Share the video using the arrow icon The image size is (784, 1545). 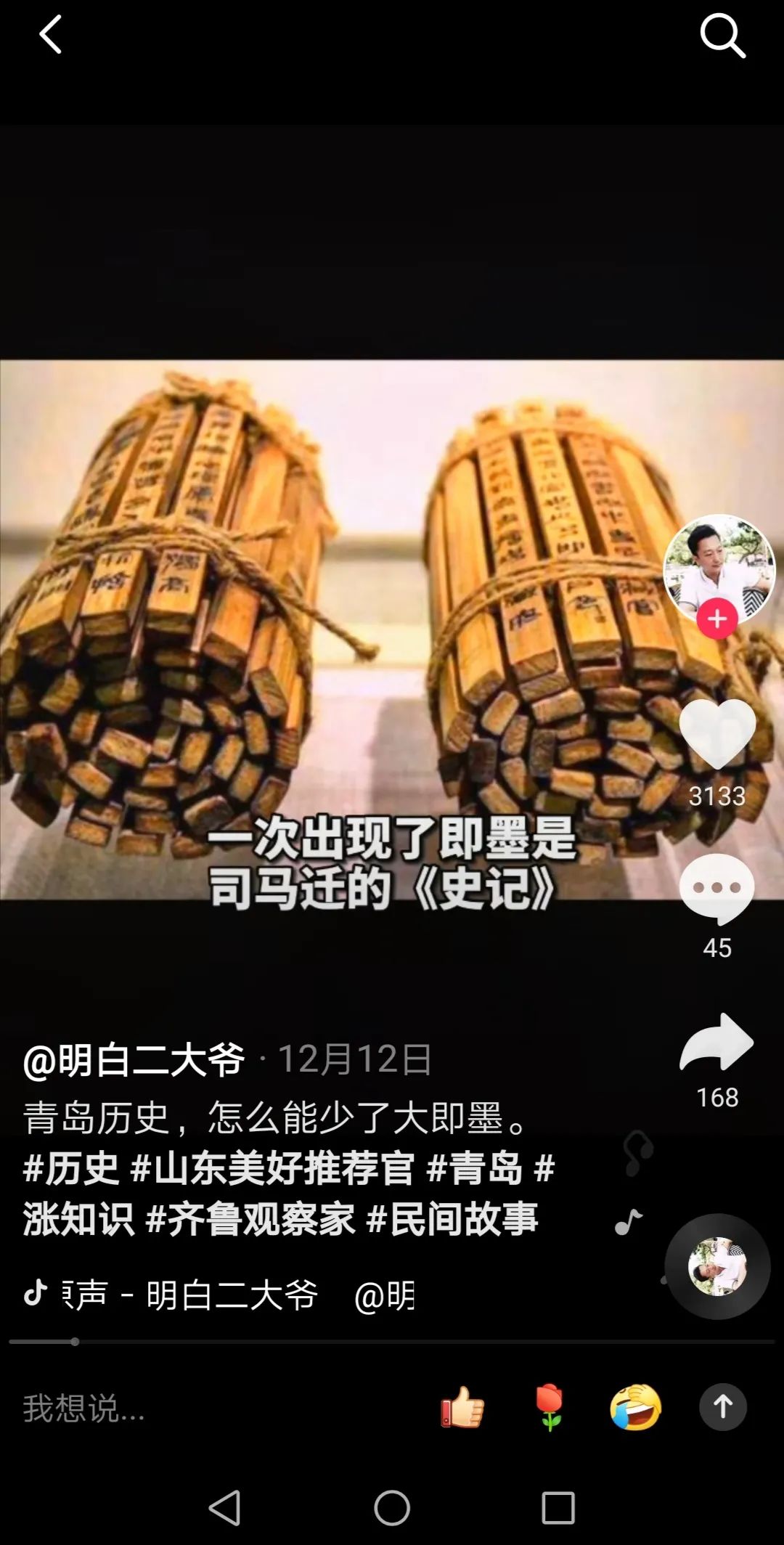(x=717, y=1043)
